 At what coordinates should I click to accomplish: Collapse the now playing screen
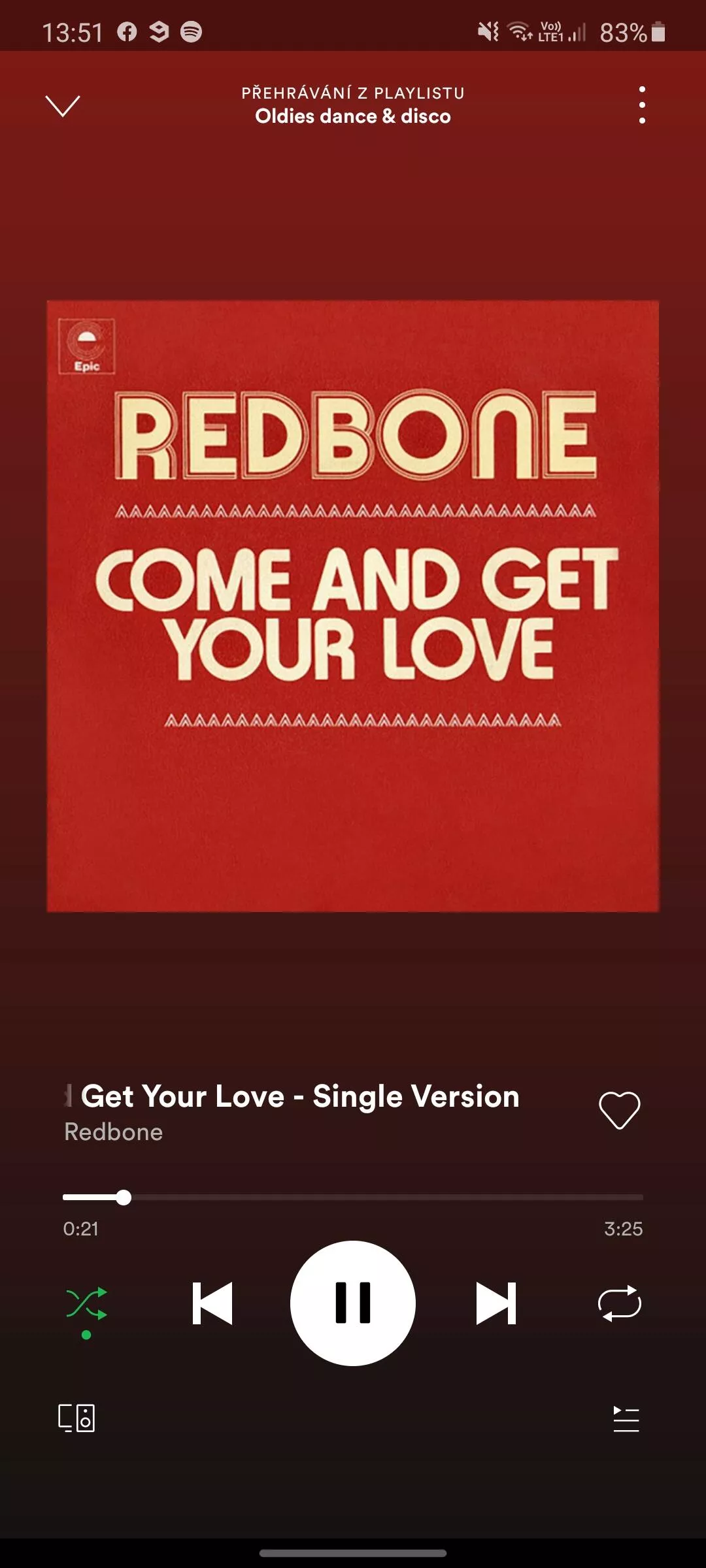[x=63, y=105]
